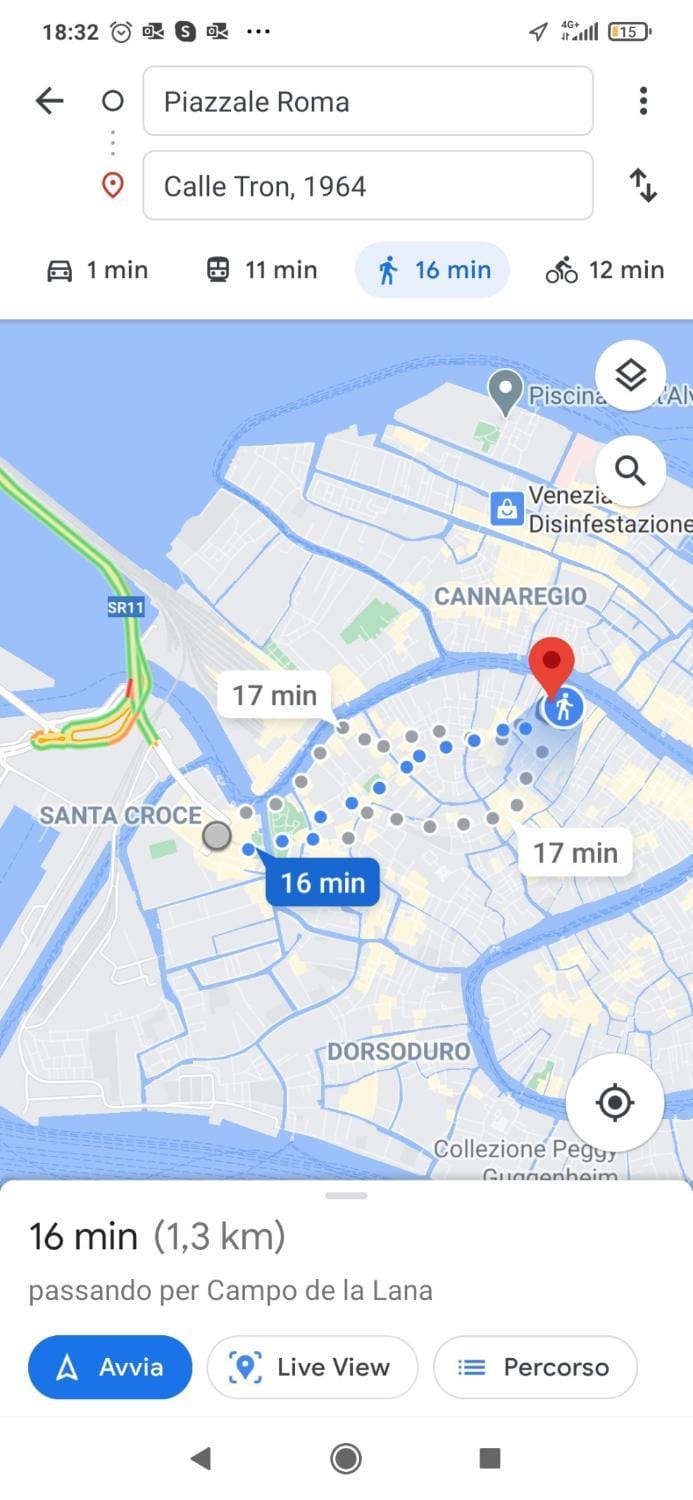Open the three-dot overflow menu

click(x=643, y=101)
